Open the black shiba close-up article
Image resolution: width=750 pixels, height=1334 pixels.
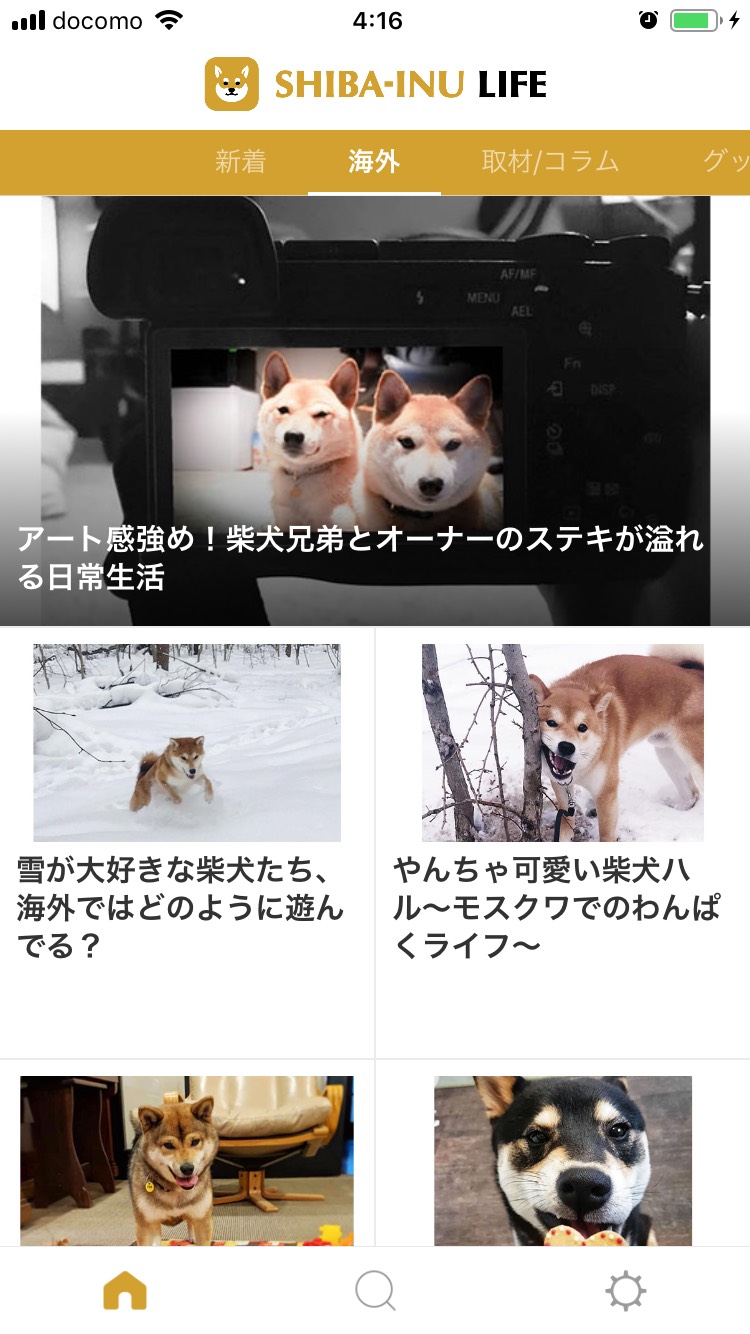562,1160
